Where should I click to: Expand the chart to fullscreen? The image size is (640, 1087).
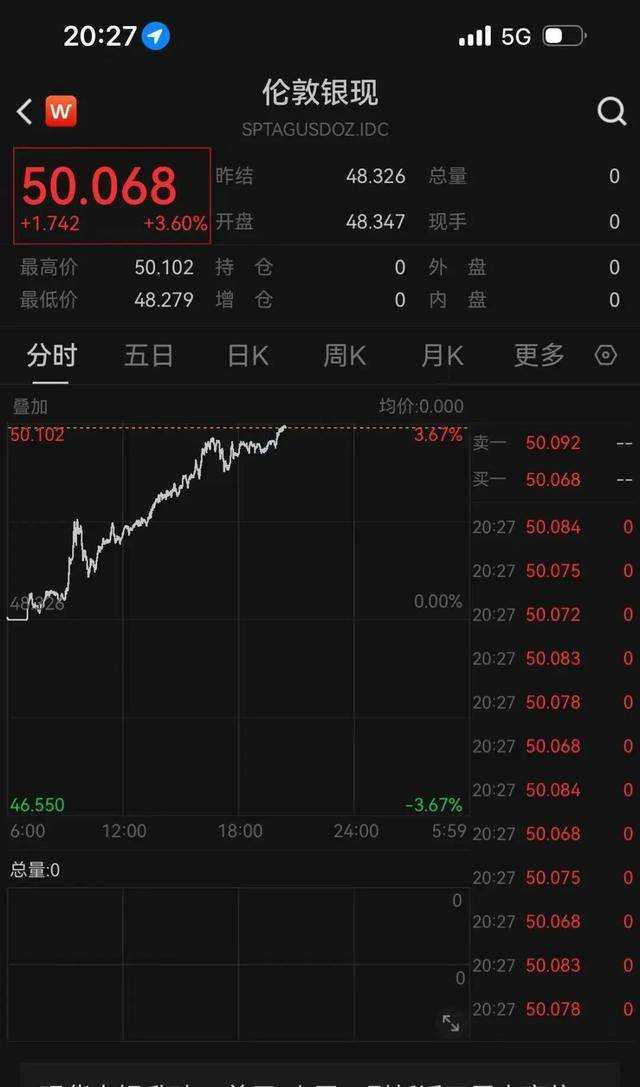tap(451, 1023)
